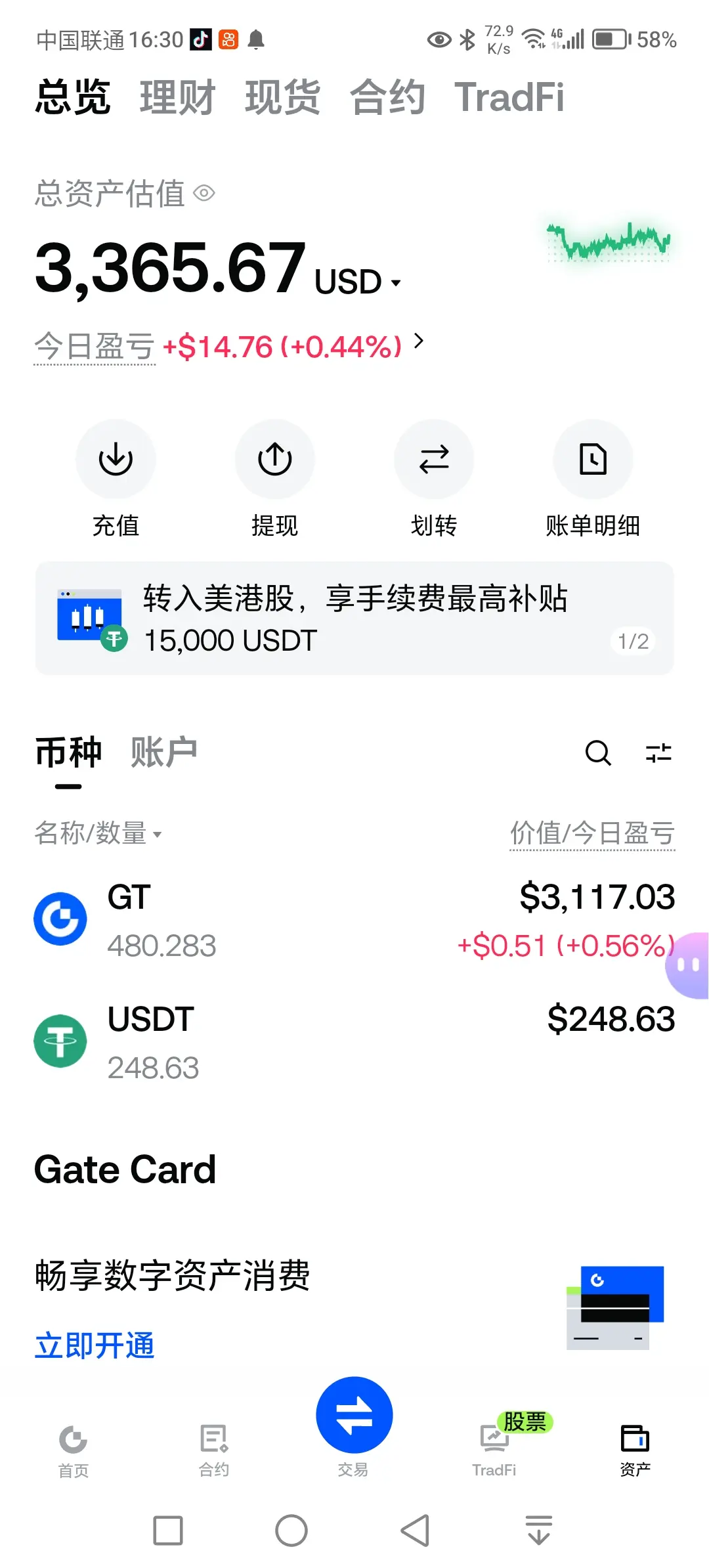Tap 立即开通 to activate Gate Card
This screenshot has height=1568, width=709.
[95, 1345]
